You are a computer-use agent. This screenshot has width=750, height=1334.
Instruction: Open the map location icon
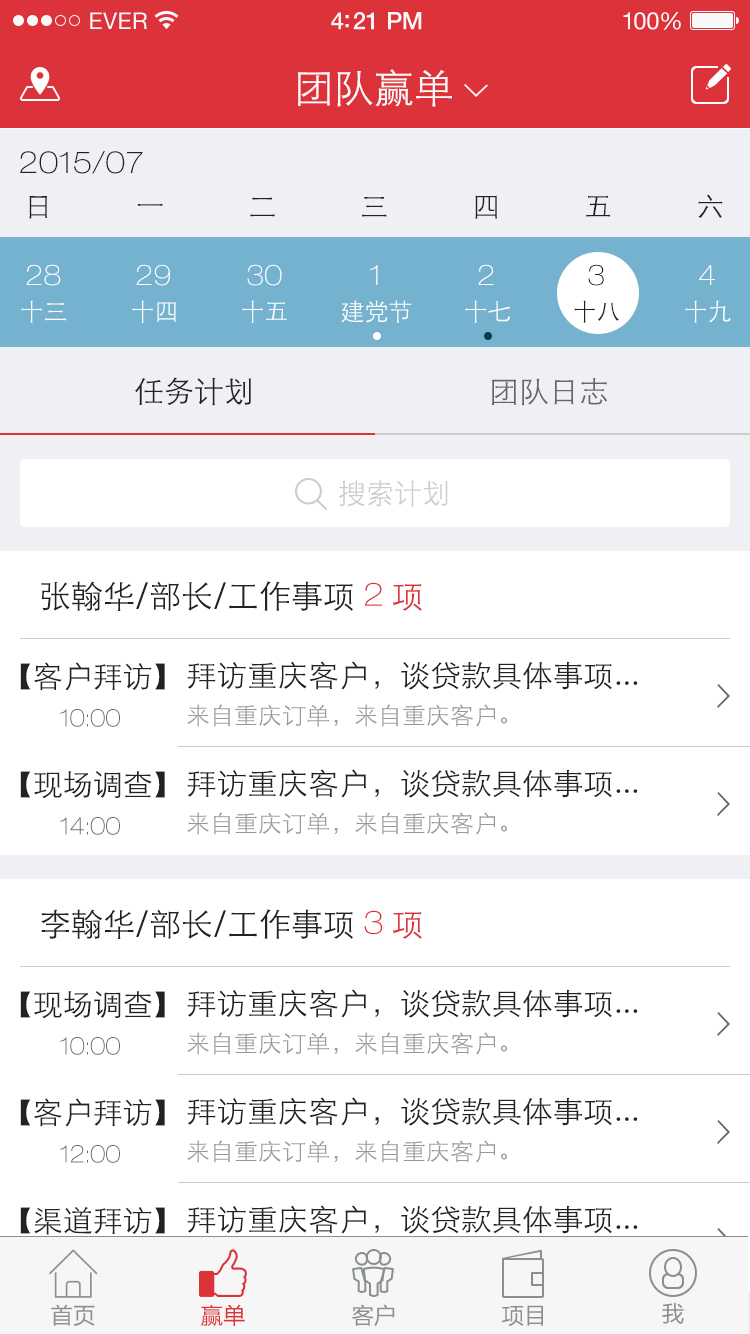pyautogui.click(x=40, y=85)
